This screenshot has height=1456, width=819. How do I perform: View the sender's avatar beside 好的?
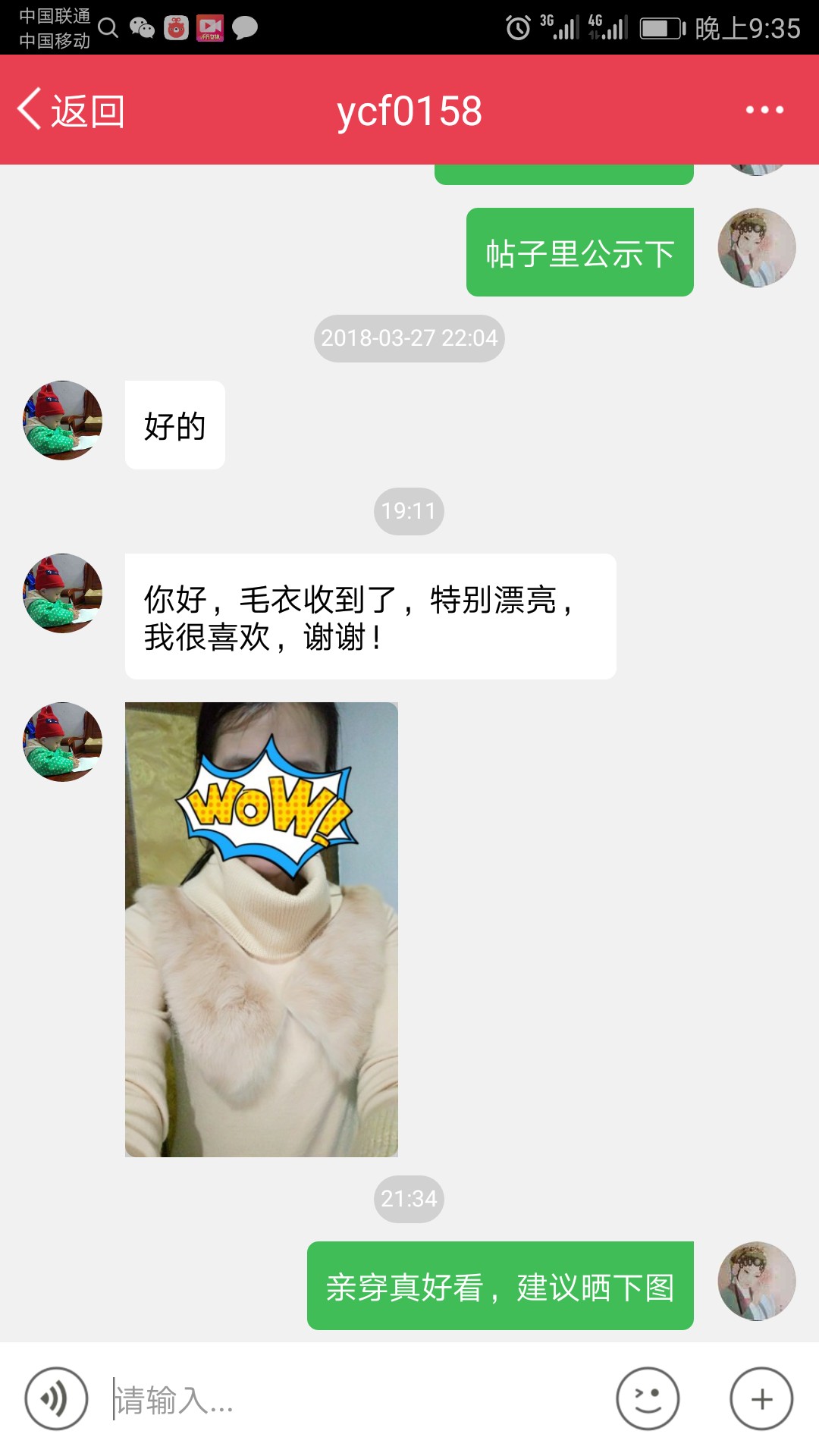[x=63, y=420]
